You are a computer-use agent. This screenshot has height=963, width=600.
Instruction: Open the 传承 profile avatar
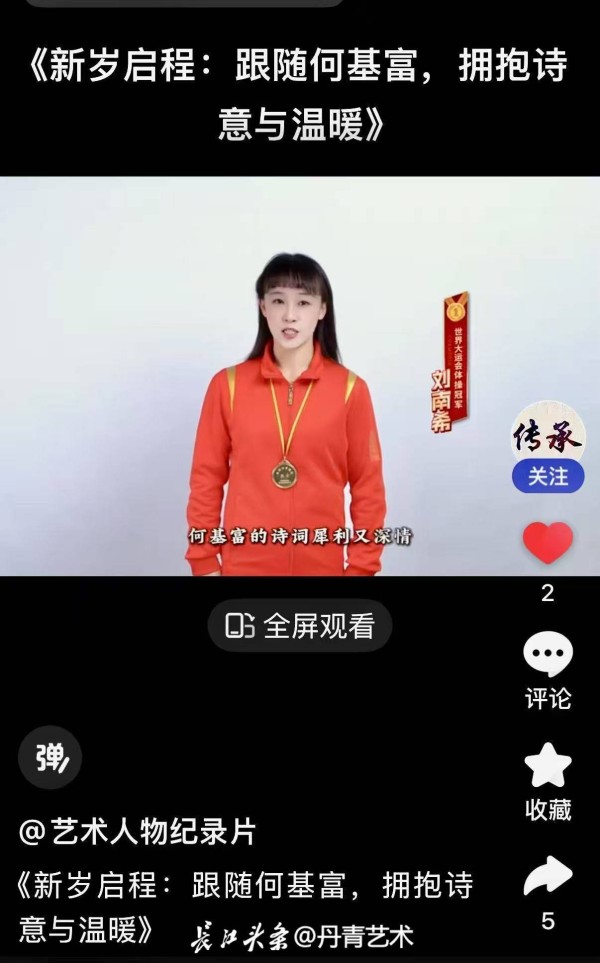coord(548,432)
